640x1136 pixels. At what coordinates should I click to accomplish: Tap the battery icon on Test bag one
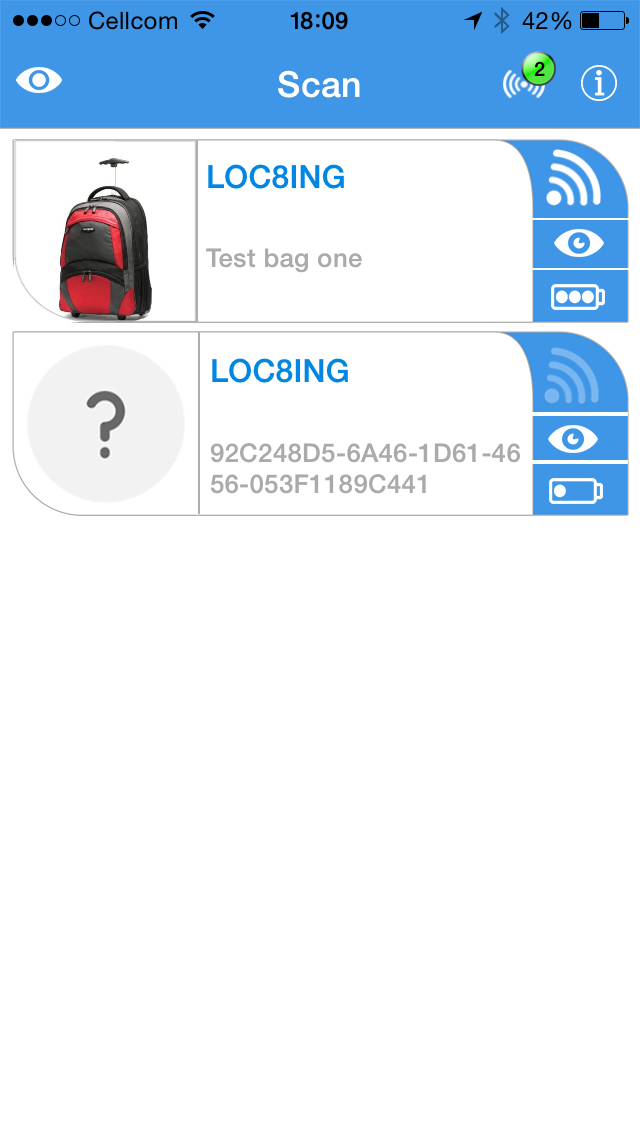pos(579,297)
